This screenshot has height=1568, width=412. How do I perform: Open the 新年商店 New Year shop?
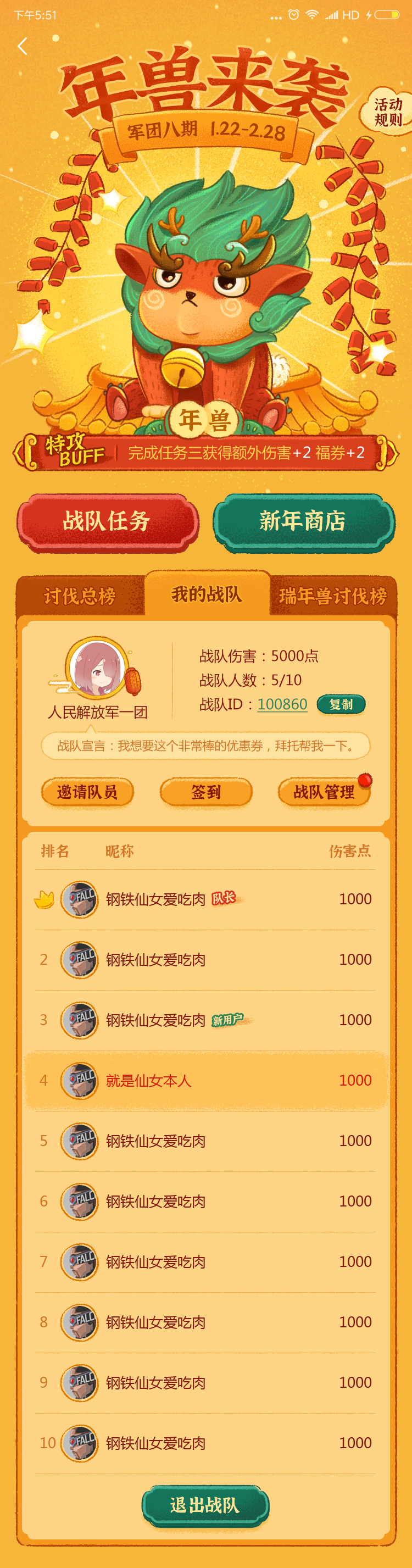click(x=303, y=521)
